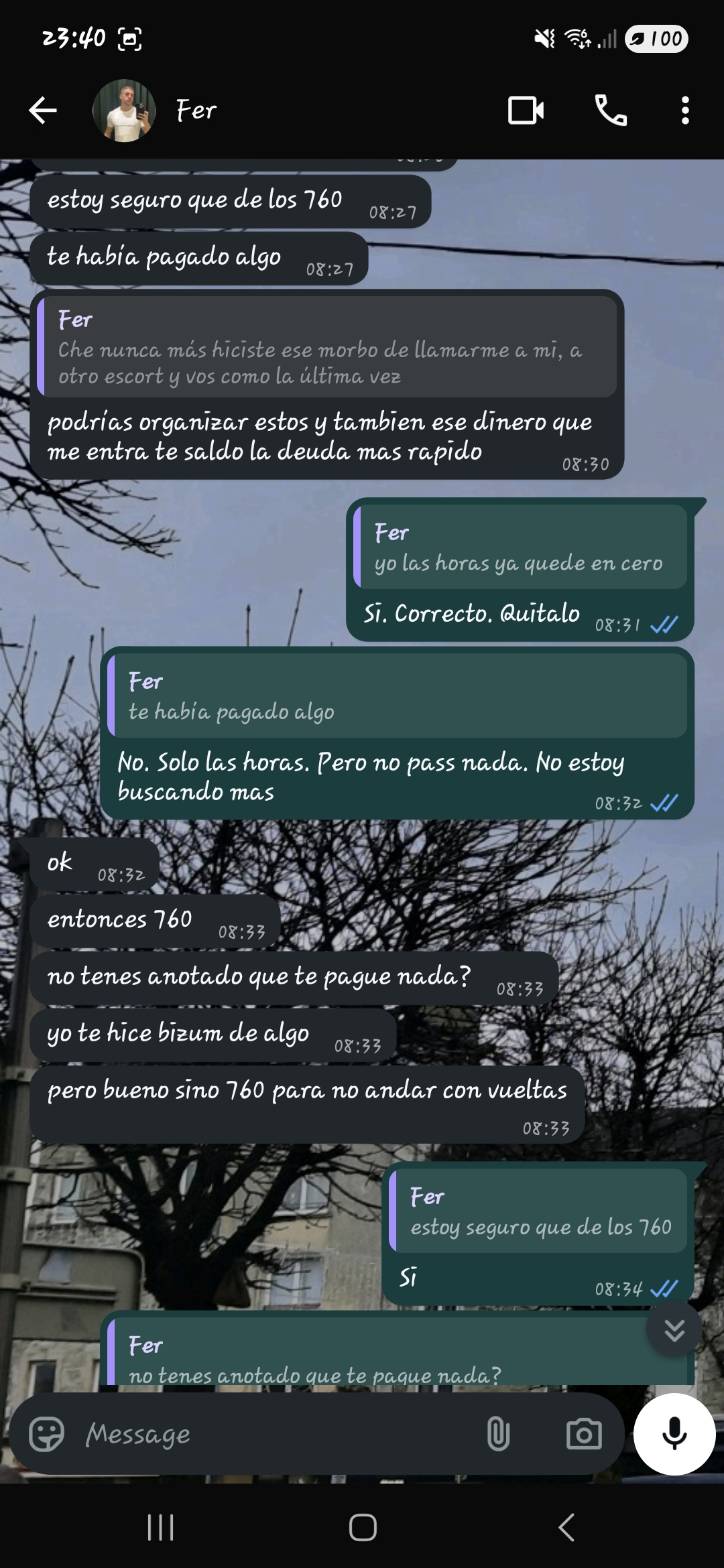Open the three-dot overflow menu

tap(684, 111)
